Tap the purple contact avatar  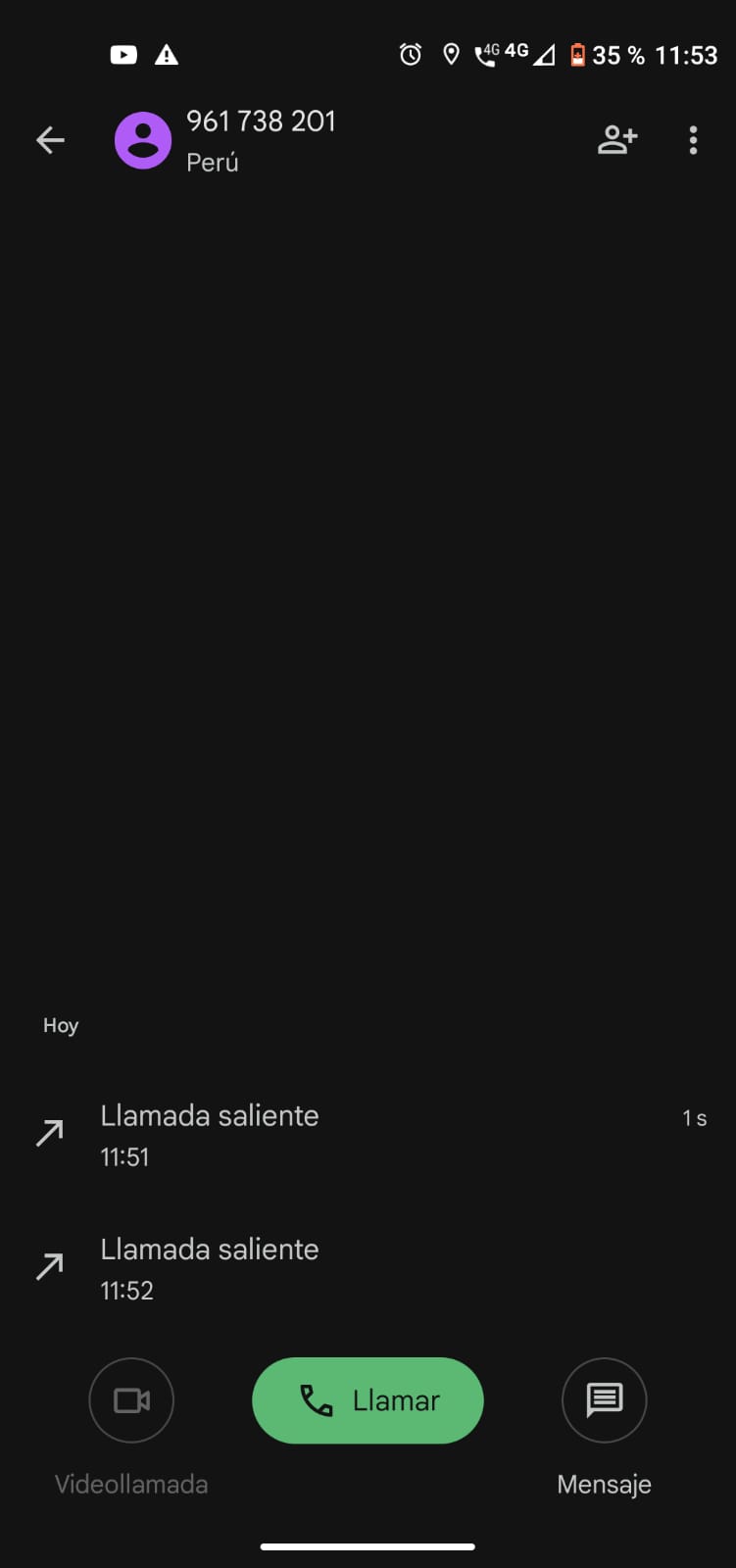coord(143,140)
